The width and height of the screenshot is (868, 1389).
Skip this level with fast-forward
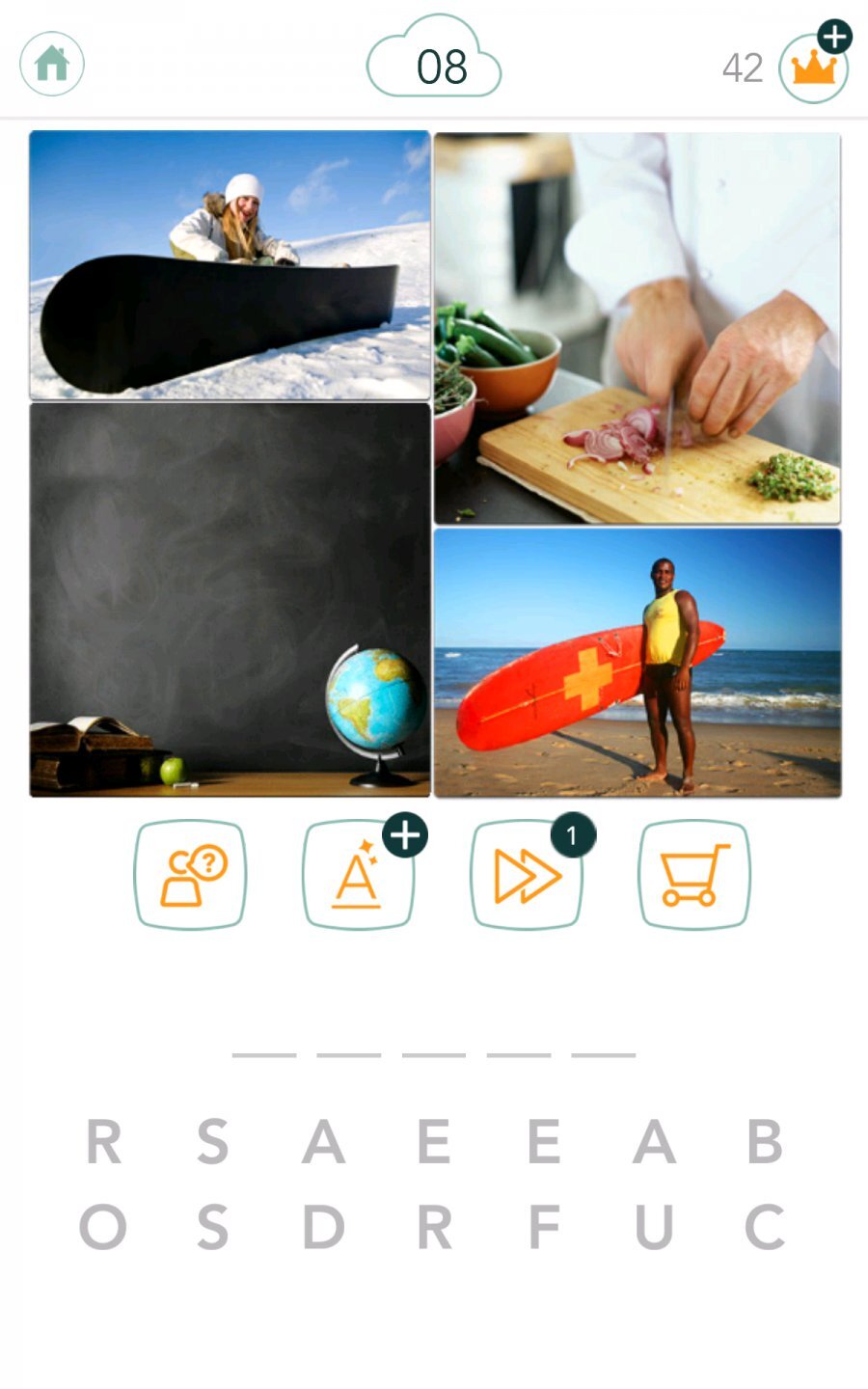[527, 874]
